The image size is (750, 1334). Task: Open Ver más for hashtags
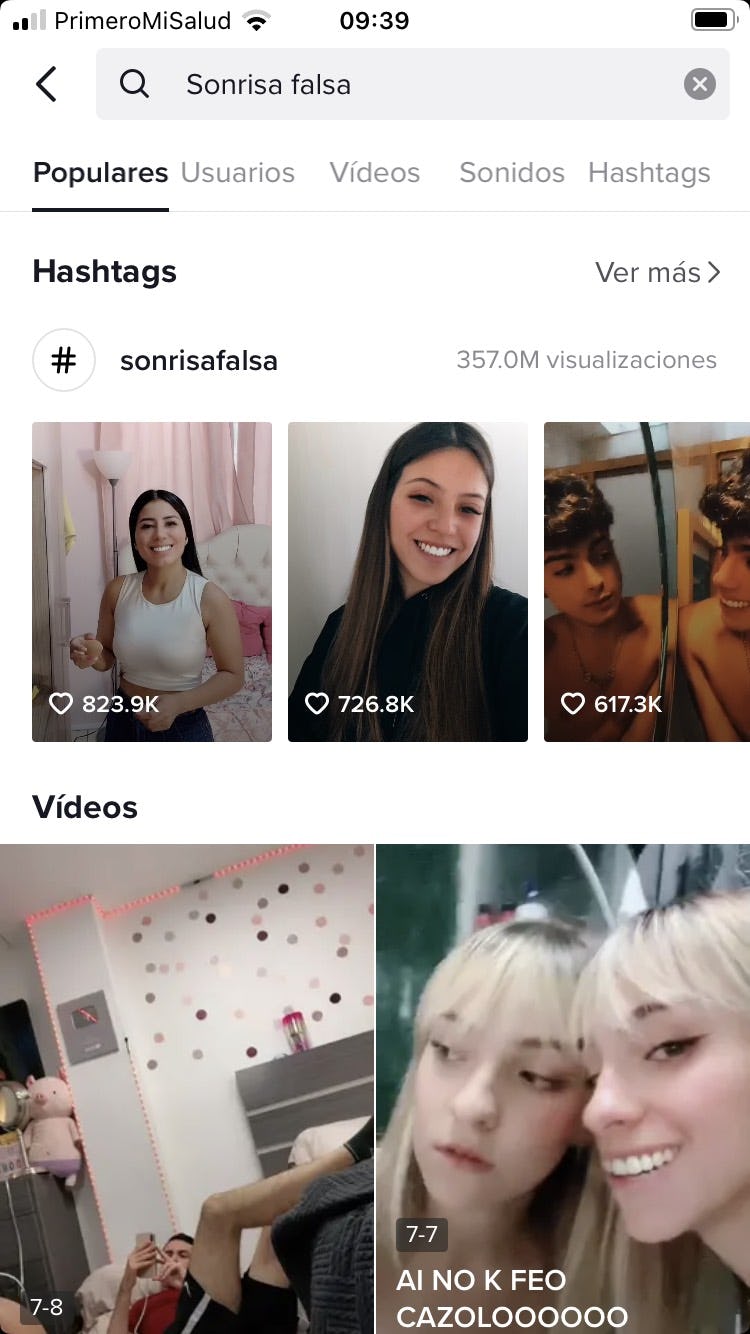pyautogui.click(x=657, y=272)
